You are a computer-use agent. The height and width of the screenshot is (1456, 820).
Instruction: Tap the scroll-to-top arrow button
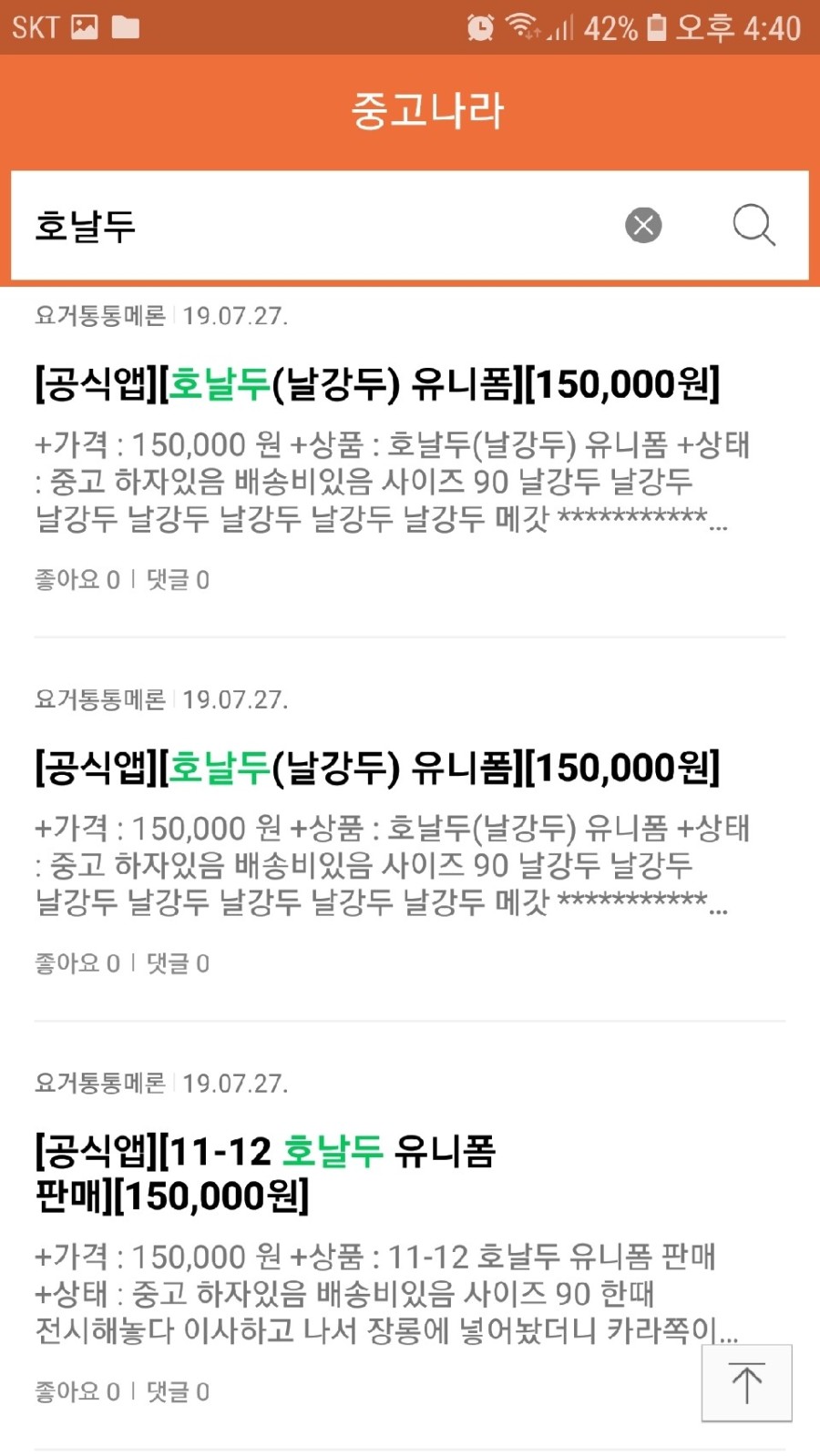tap(745, 1382)
